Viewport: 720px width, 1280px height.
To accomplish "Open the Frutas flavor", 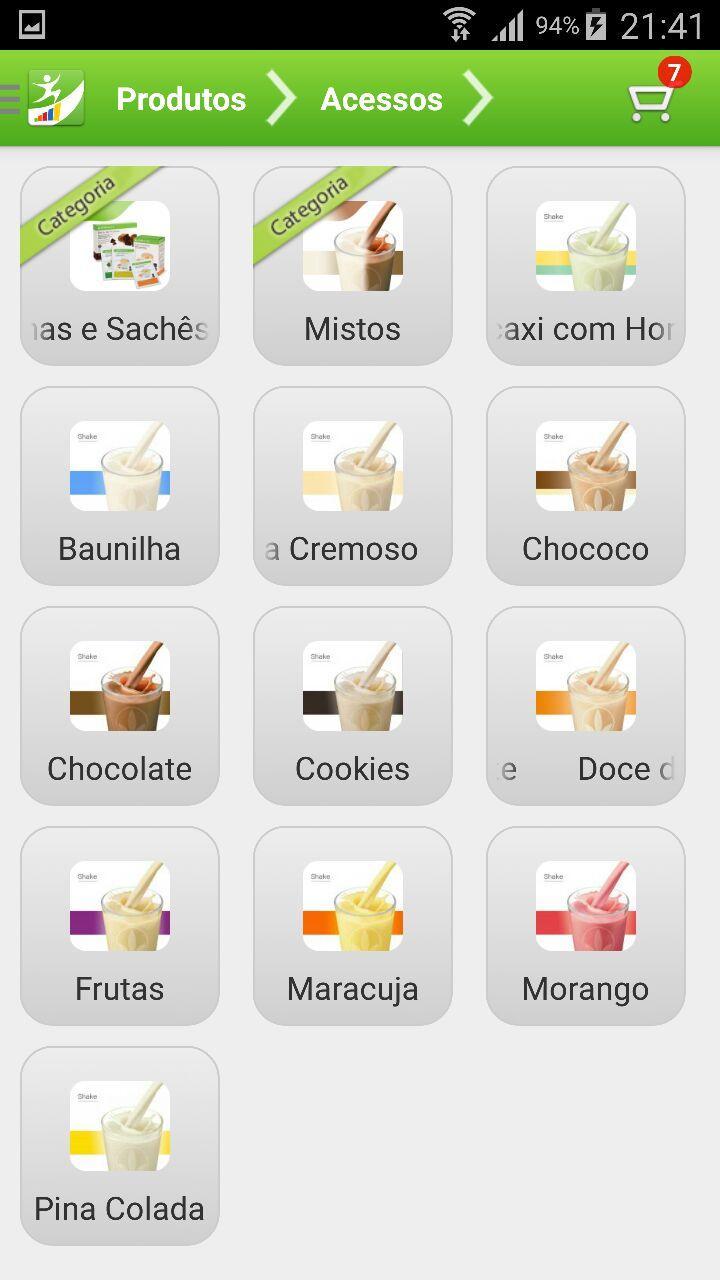I will click(119, 905).
